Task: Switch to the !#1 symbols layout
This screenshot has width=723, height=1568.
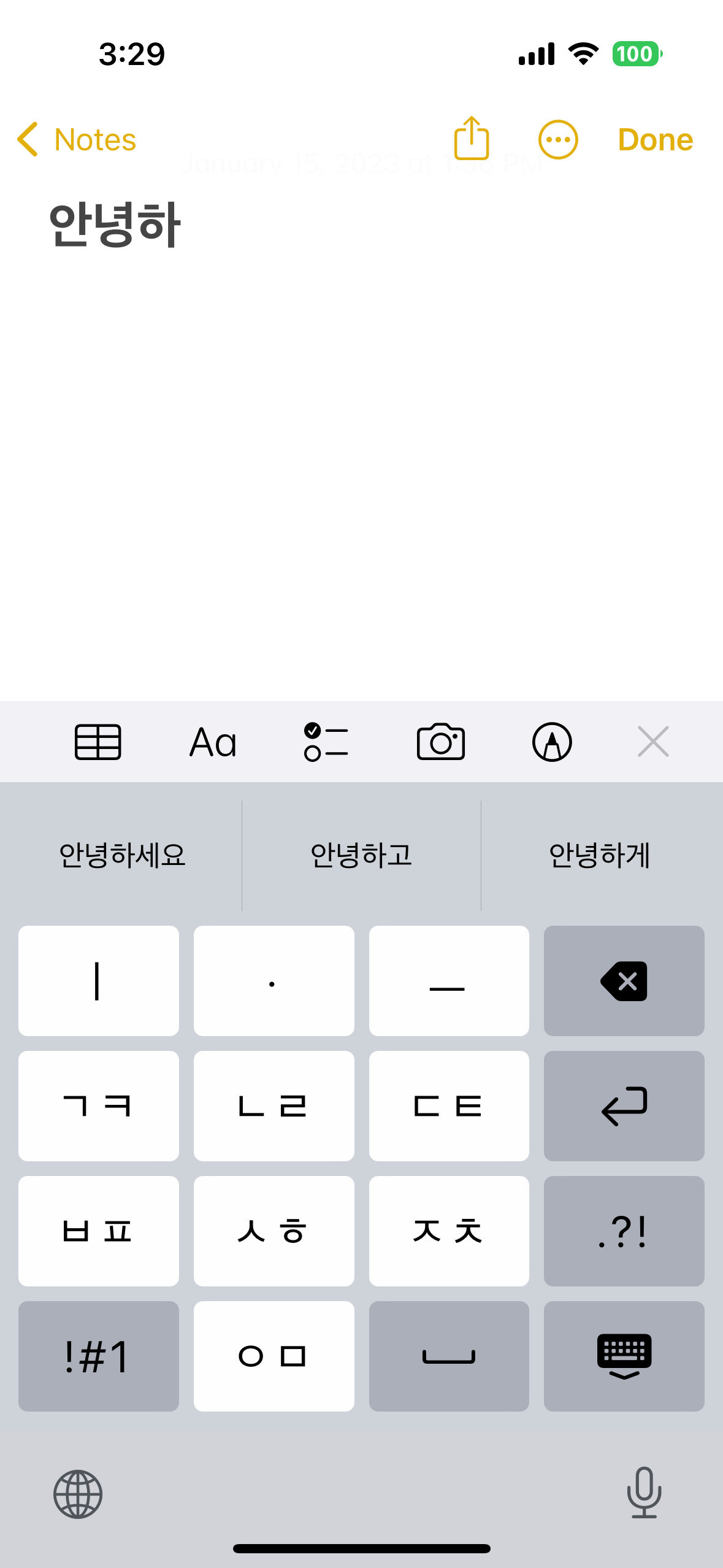Action: coord(98,1356)
